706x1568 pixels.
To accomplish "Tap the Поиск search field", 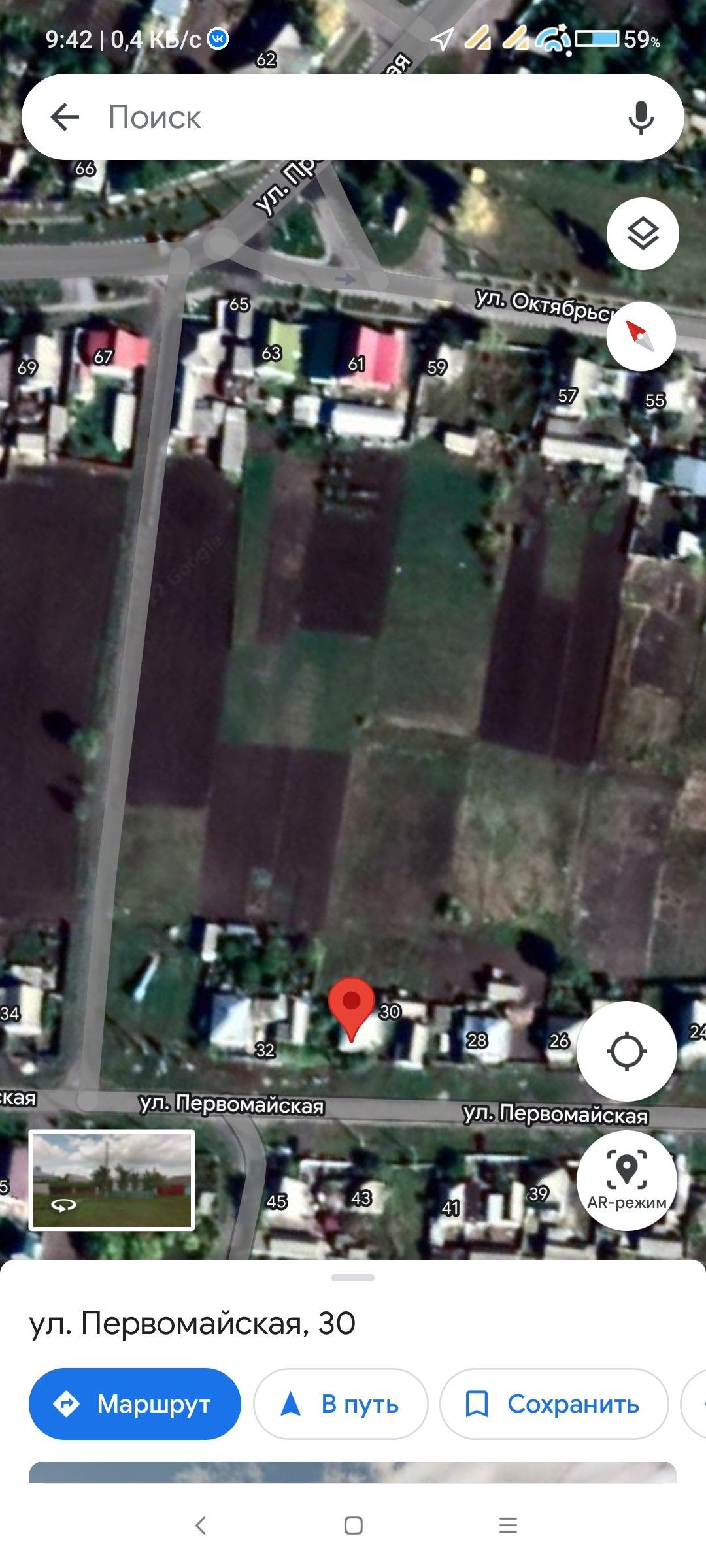I will (x=353, y=117).
